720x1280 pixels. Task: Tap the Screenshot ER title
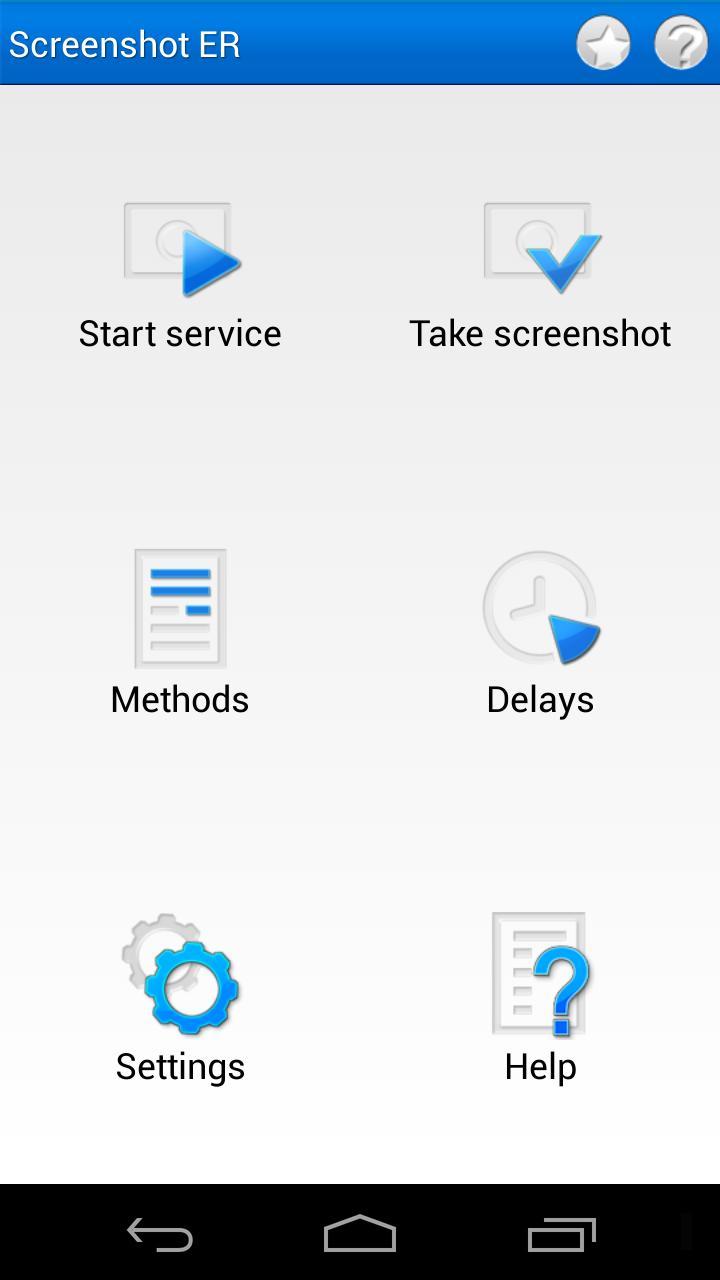[x=124, y=44]
